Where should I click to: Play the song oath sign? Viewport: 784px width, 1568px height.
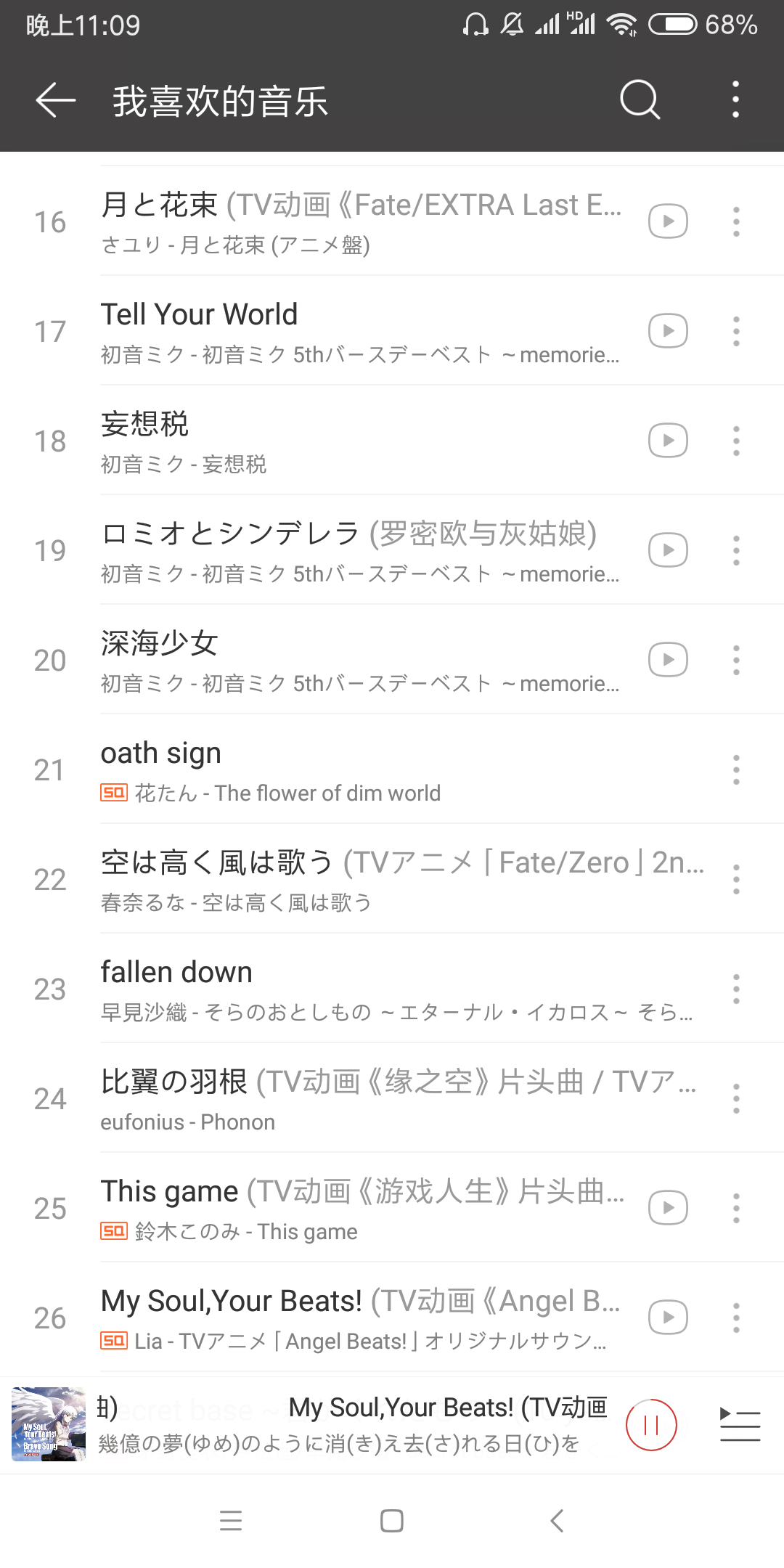point(363,769)
